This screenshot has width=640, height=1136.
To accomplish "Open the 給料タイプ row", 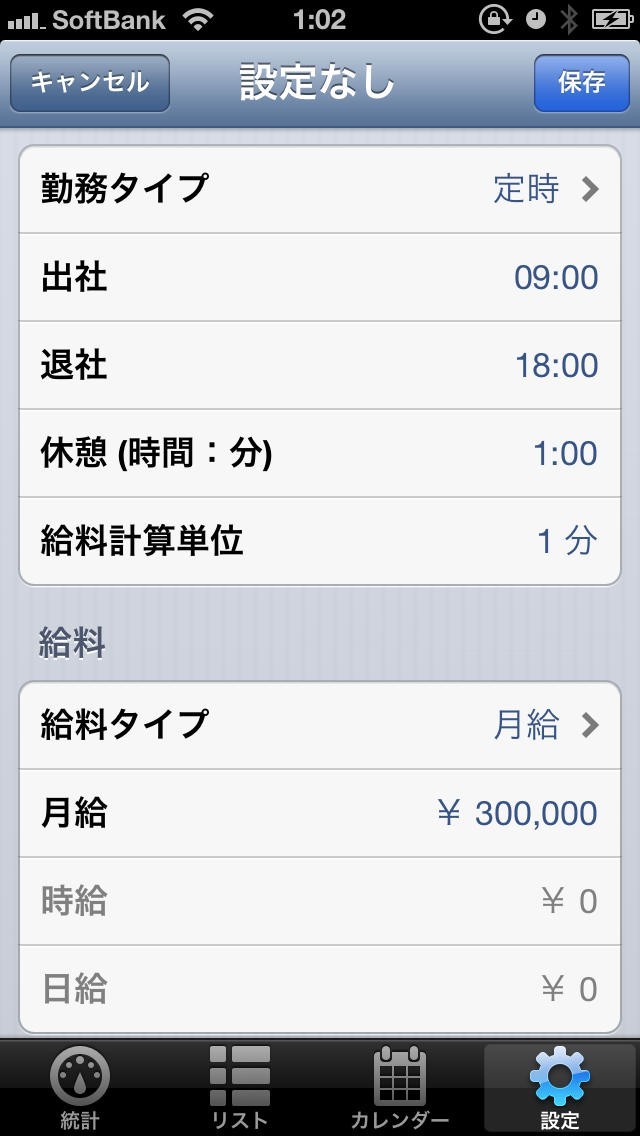I will (320, 725).
